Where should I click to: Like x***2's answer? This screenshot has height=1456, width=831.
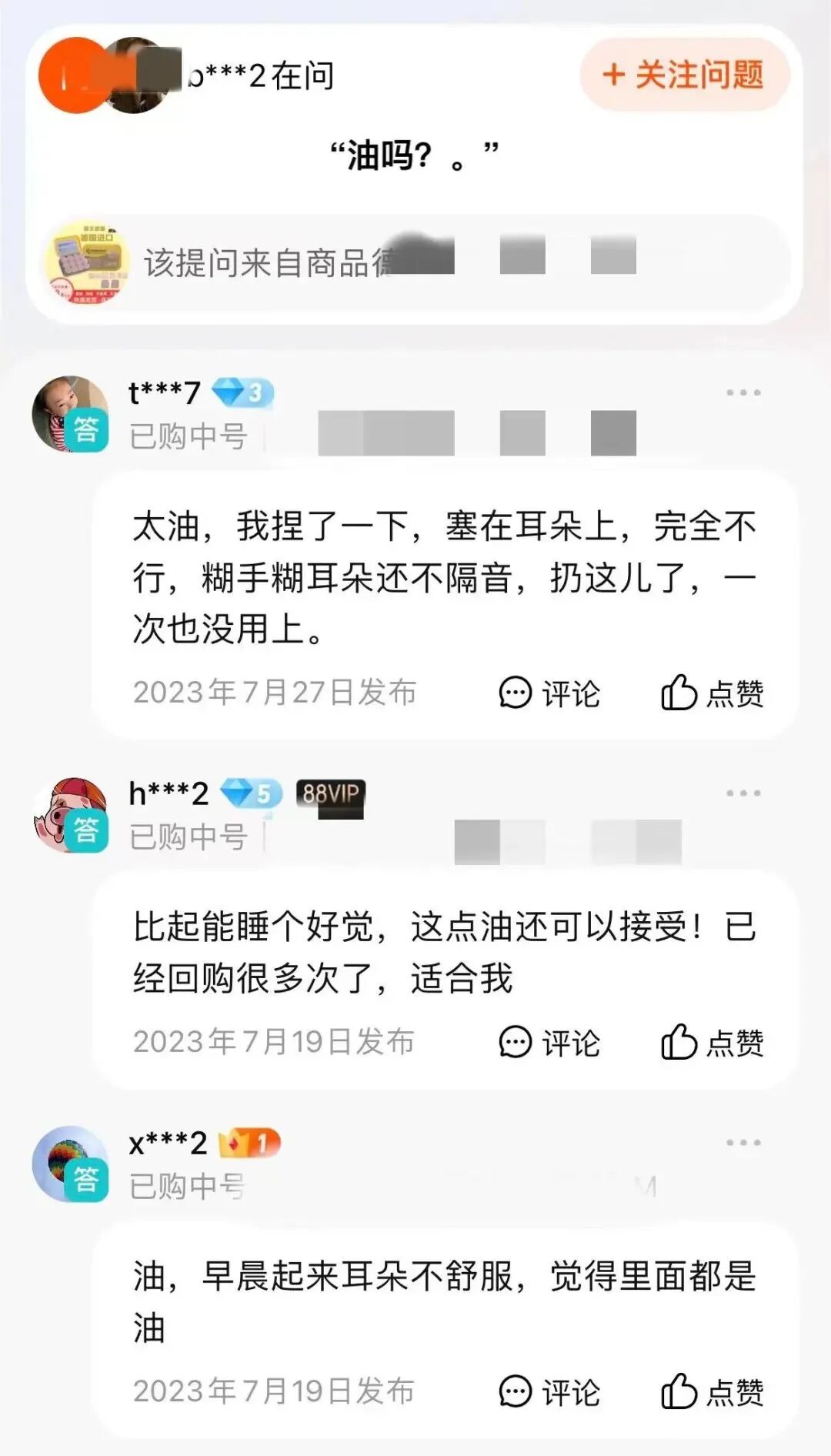point(712,1392)
